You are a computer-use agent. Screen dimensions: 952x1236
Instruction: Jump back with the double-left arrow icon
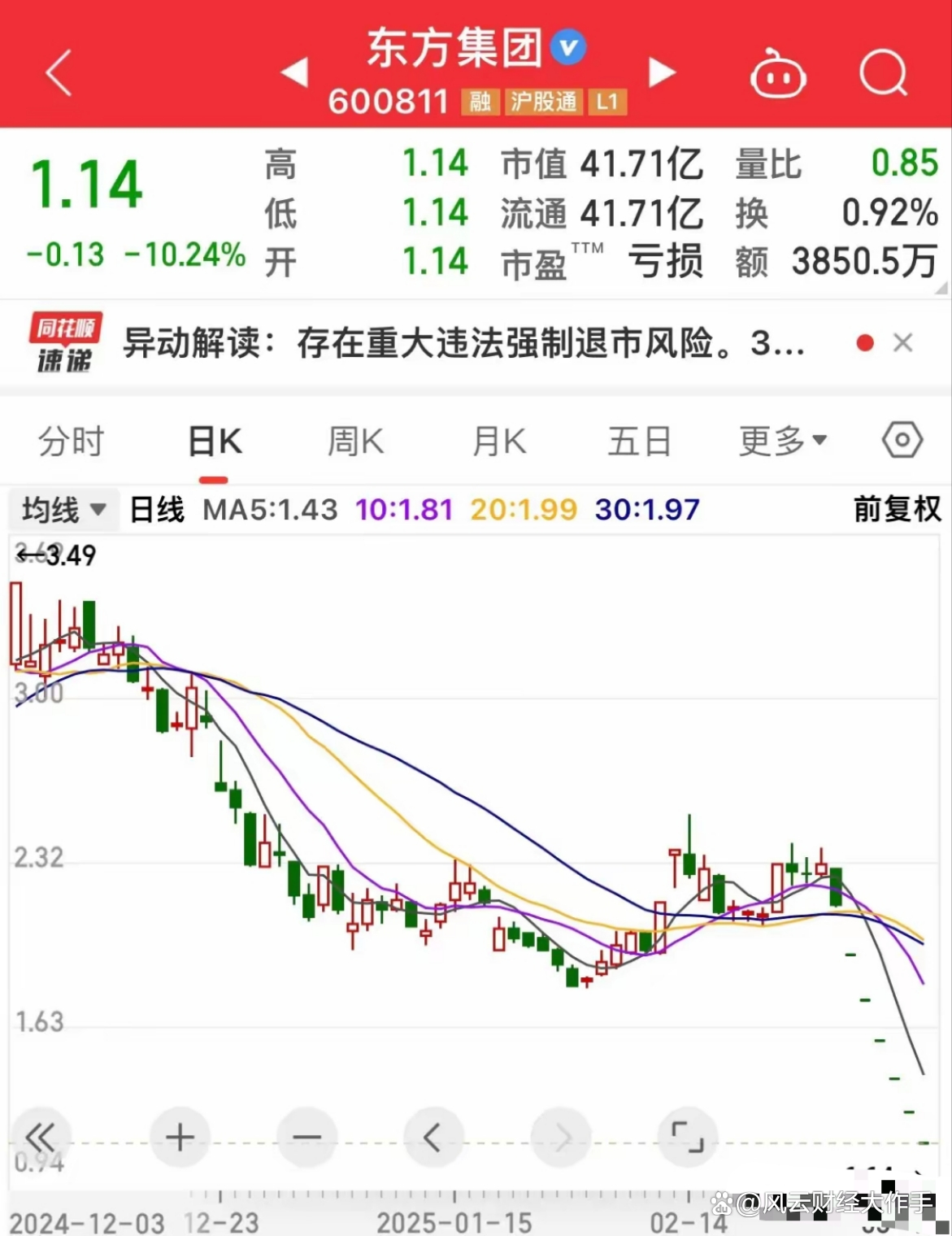[x=42, y=1138]
